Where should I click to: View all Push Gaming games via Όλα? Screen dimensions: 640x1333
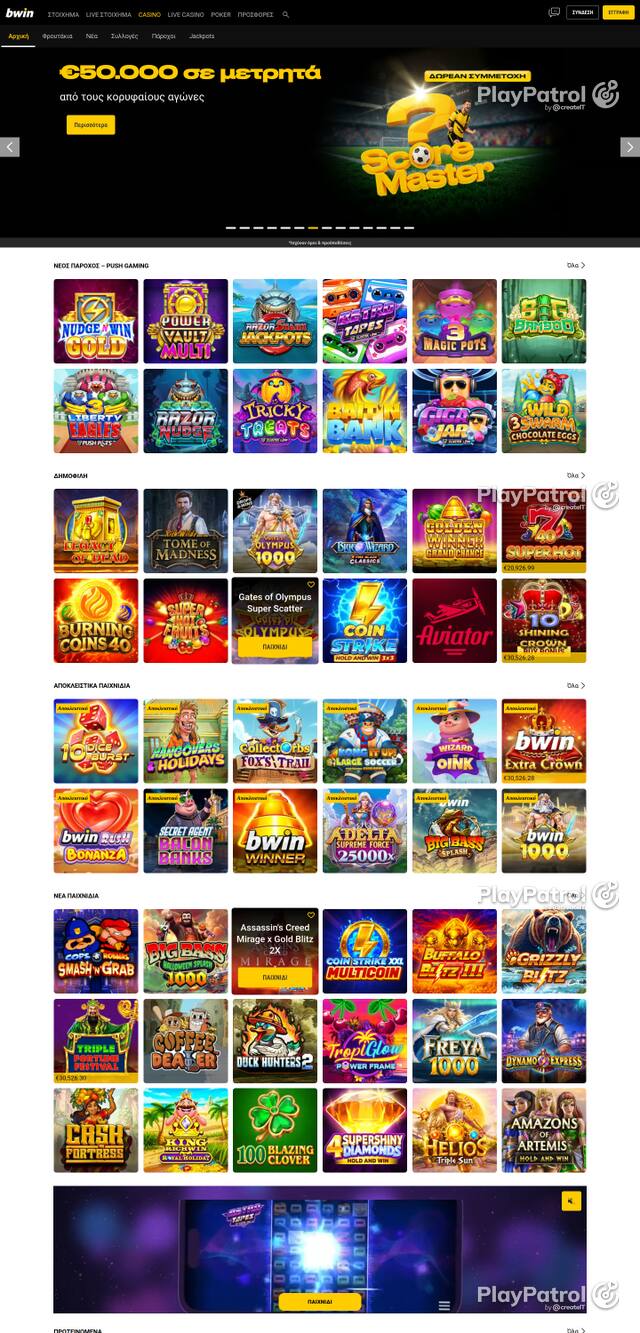pyautogui.click(x=576, y=265)
